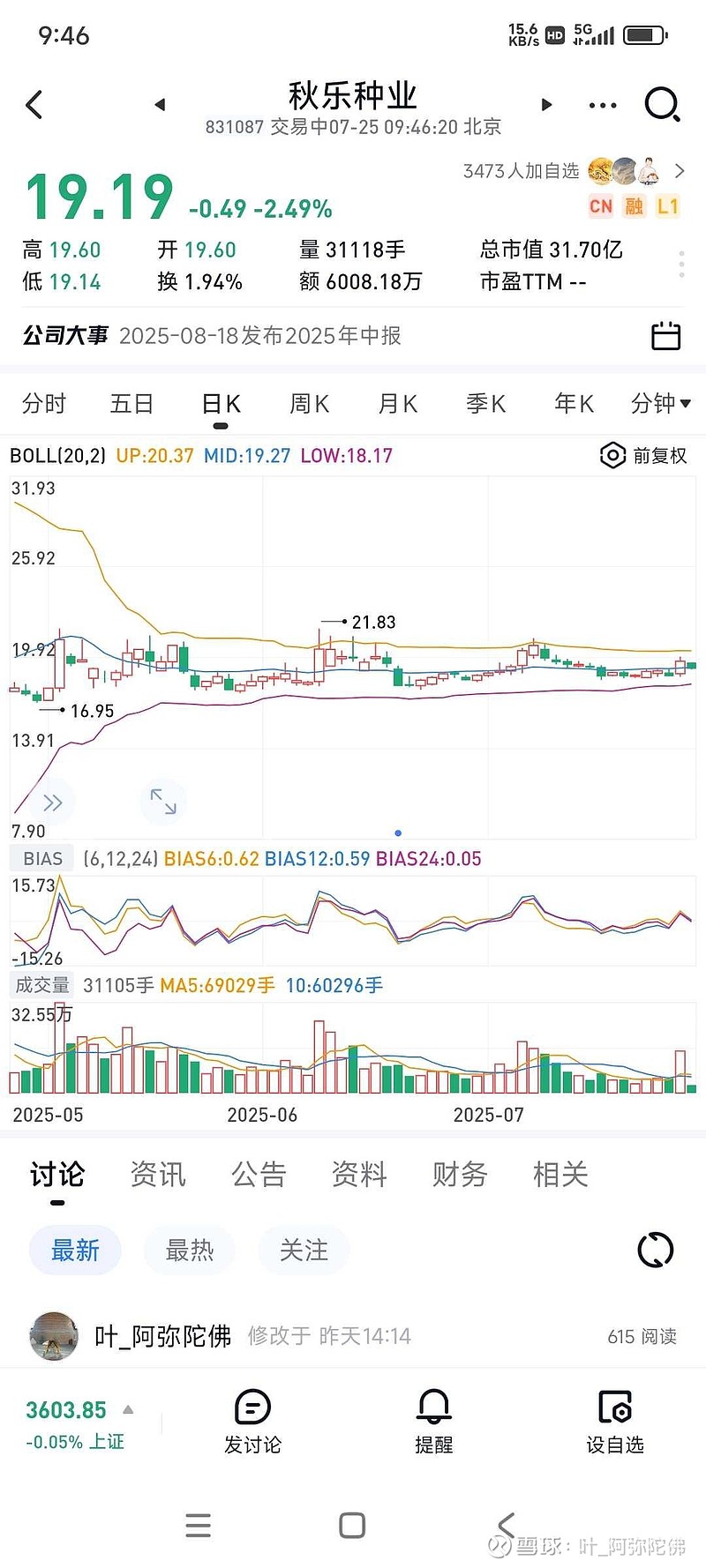Screen dimensions: 706x1568
Task: Switch to the 周K weekly chart tab
Action: (308, 403)
